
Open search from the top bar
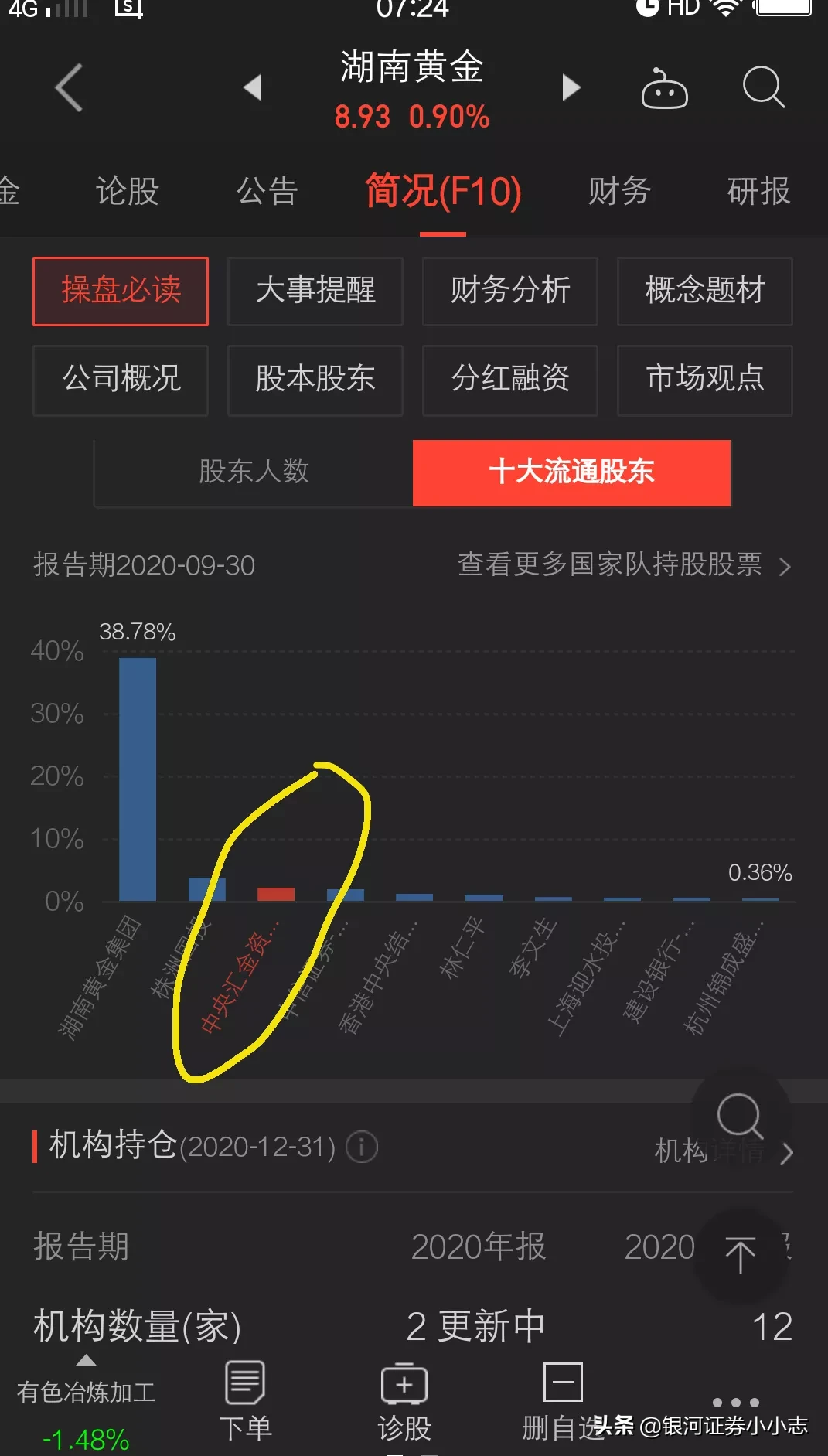coord(763,87)
